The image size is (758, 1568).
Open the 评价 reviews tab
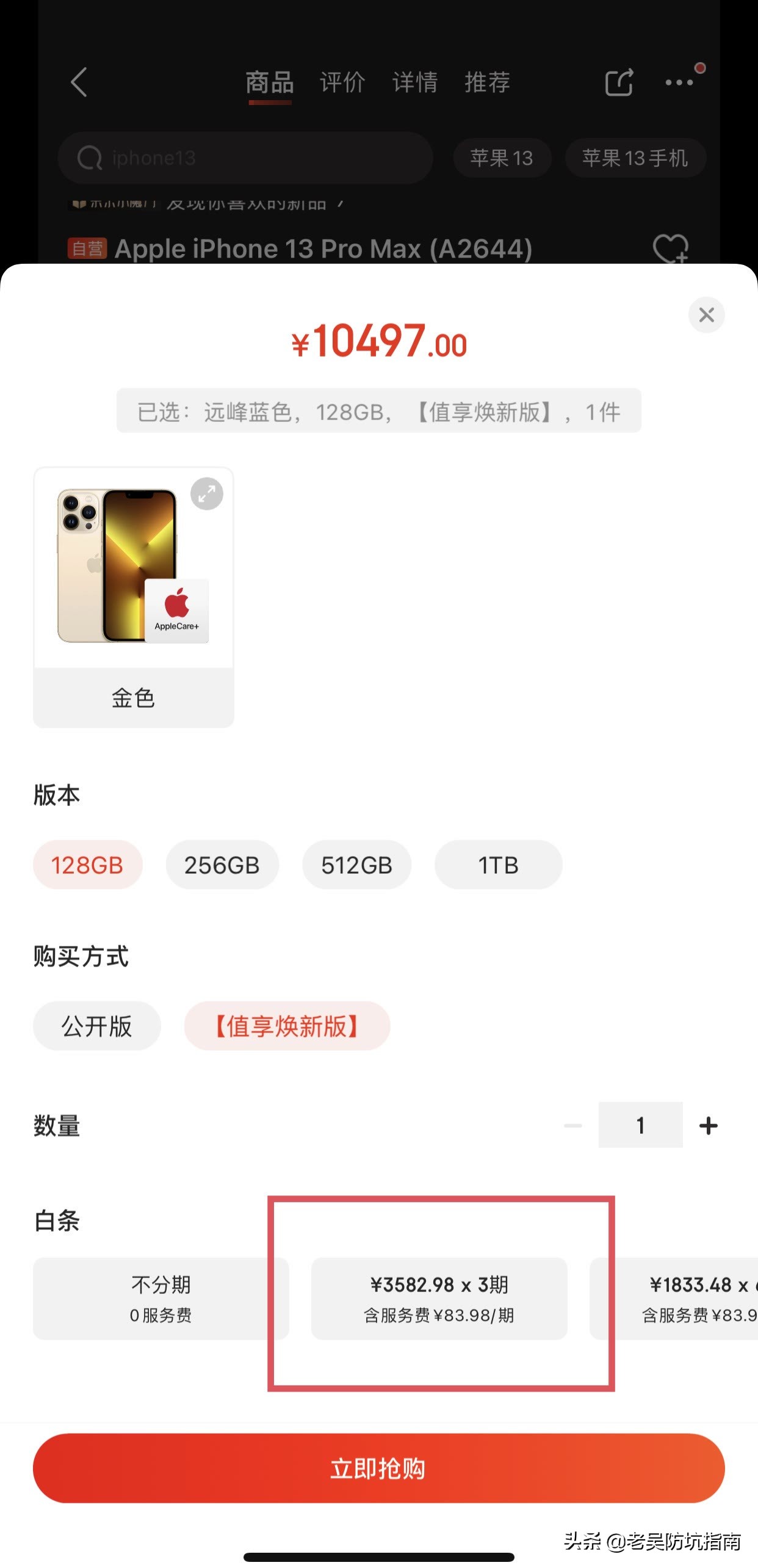tap(343, 82)
